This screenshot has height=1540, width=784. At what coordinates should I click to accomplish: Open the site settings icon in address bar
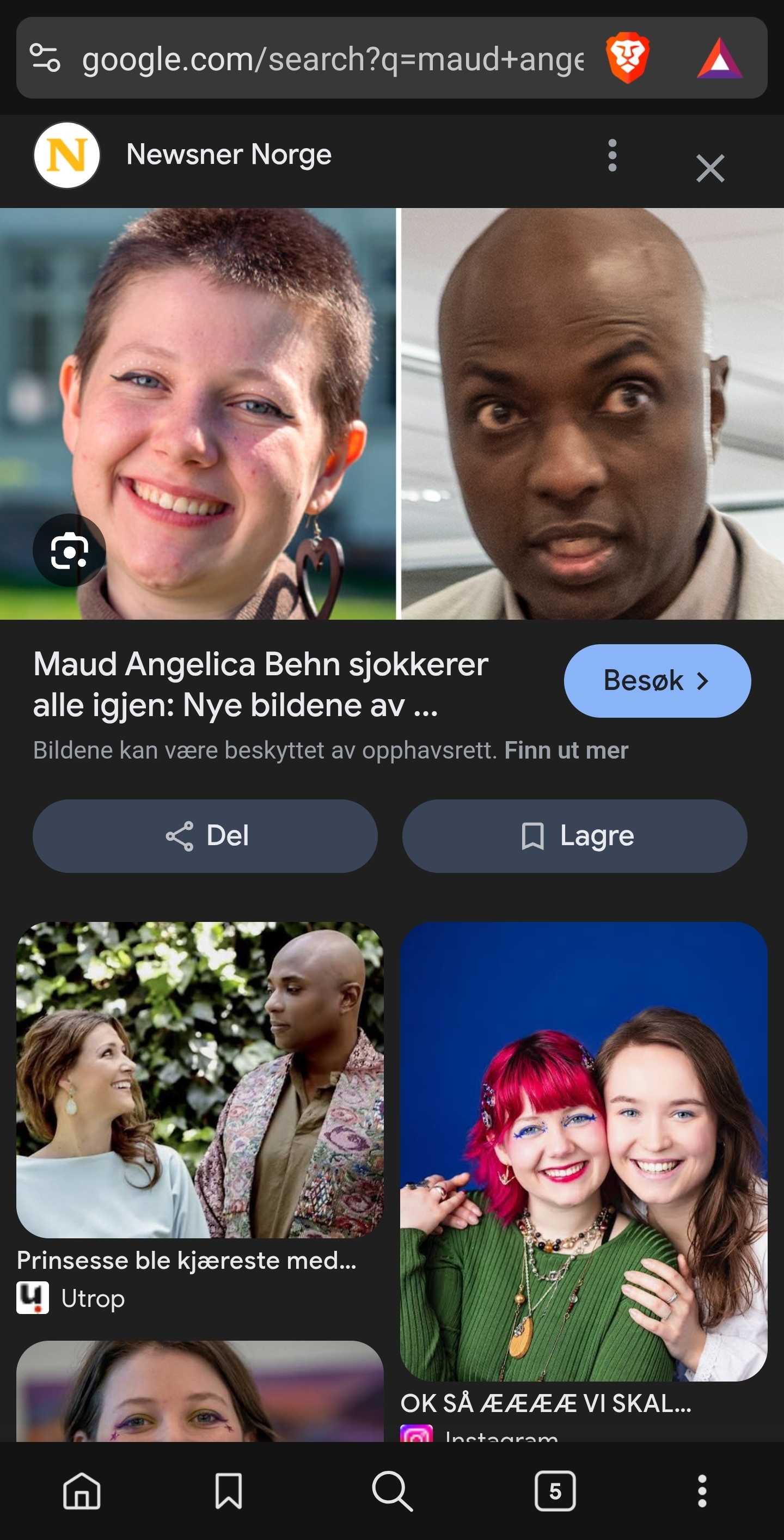click(45, 58)
